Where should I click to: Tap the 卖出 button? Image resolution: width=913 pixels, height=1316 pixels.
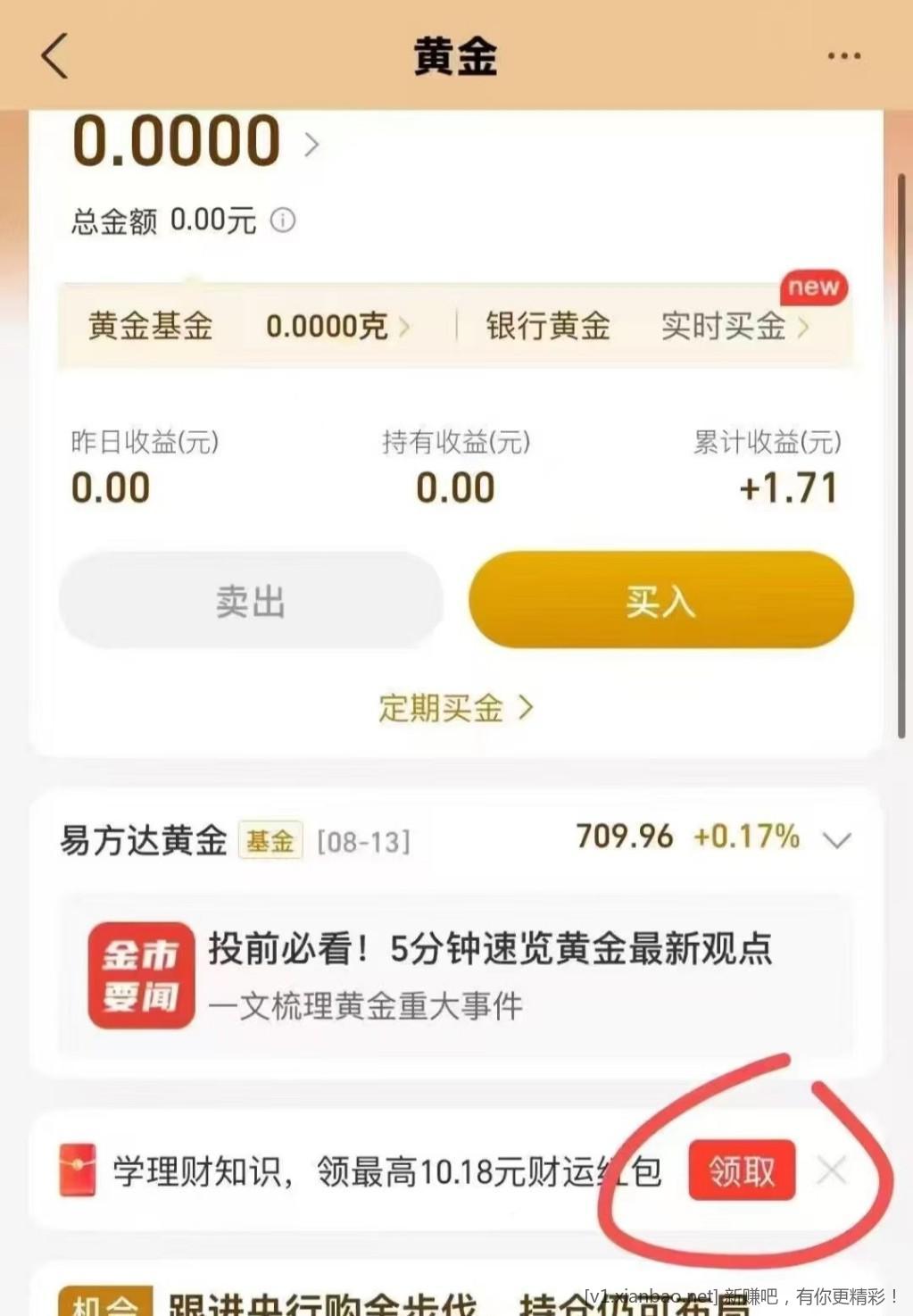click(251, 601)
